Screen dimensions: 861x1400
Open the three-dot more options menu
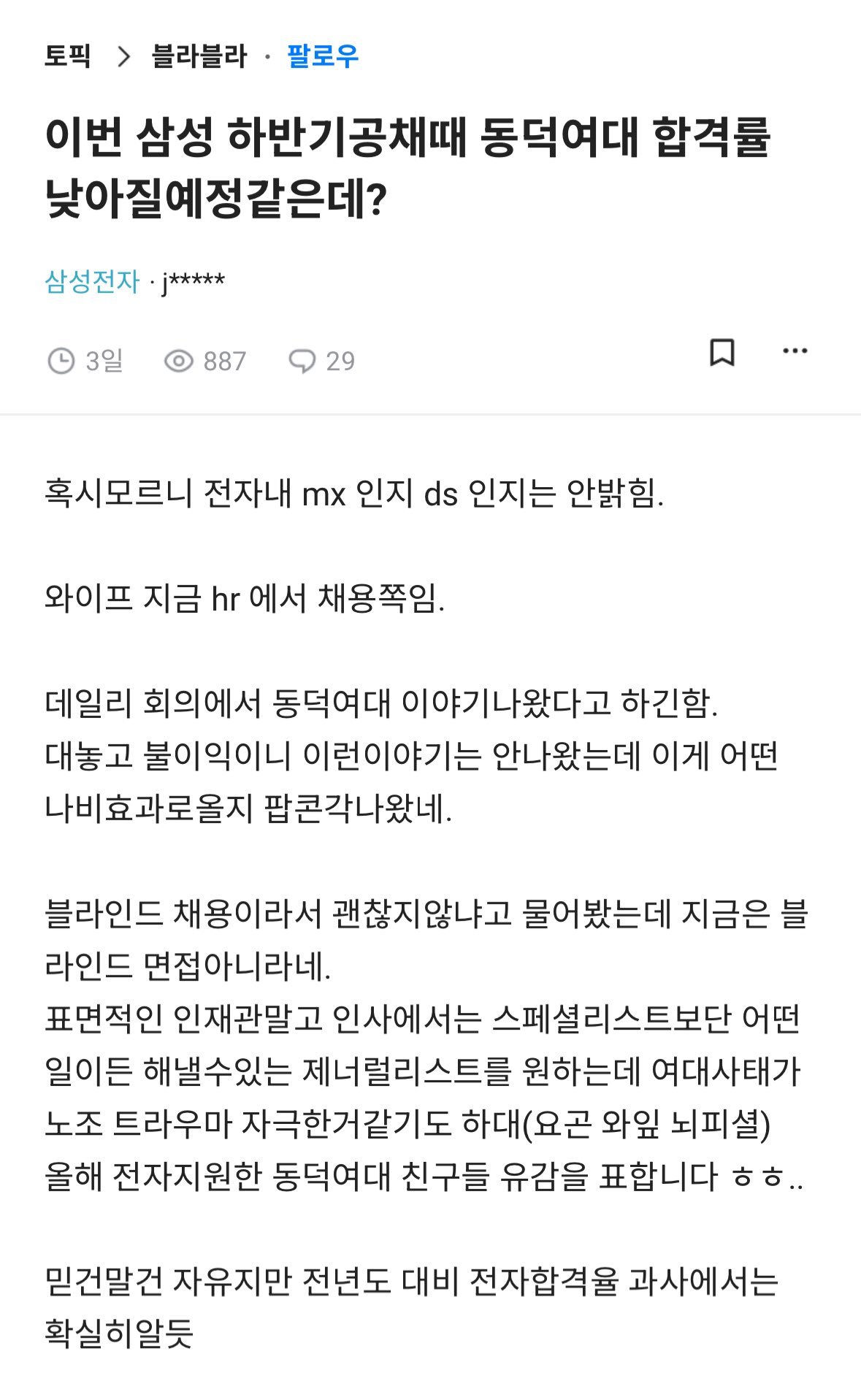795,351
